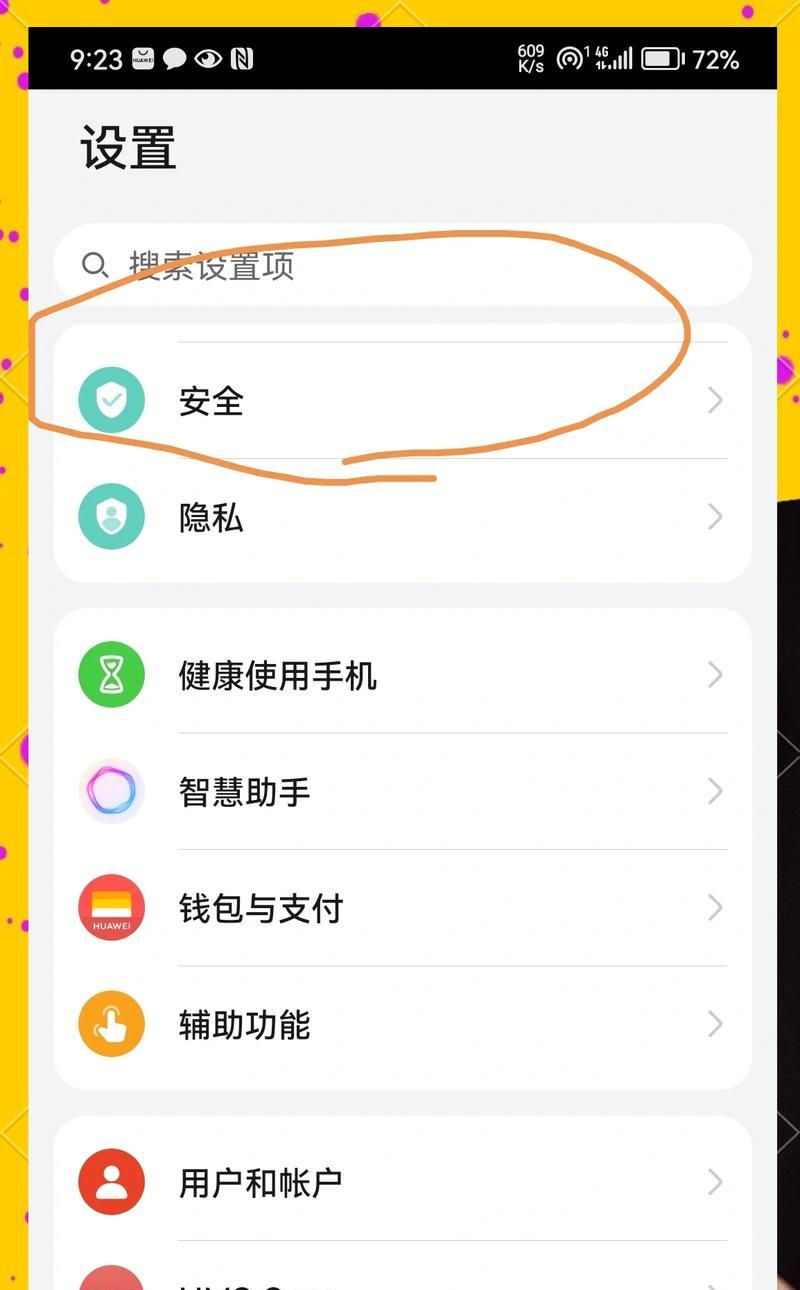Tap the NFC status bar icon
The image size is (800, 1290).
[240, 60]
